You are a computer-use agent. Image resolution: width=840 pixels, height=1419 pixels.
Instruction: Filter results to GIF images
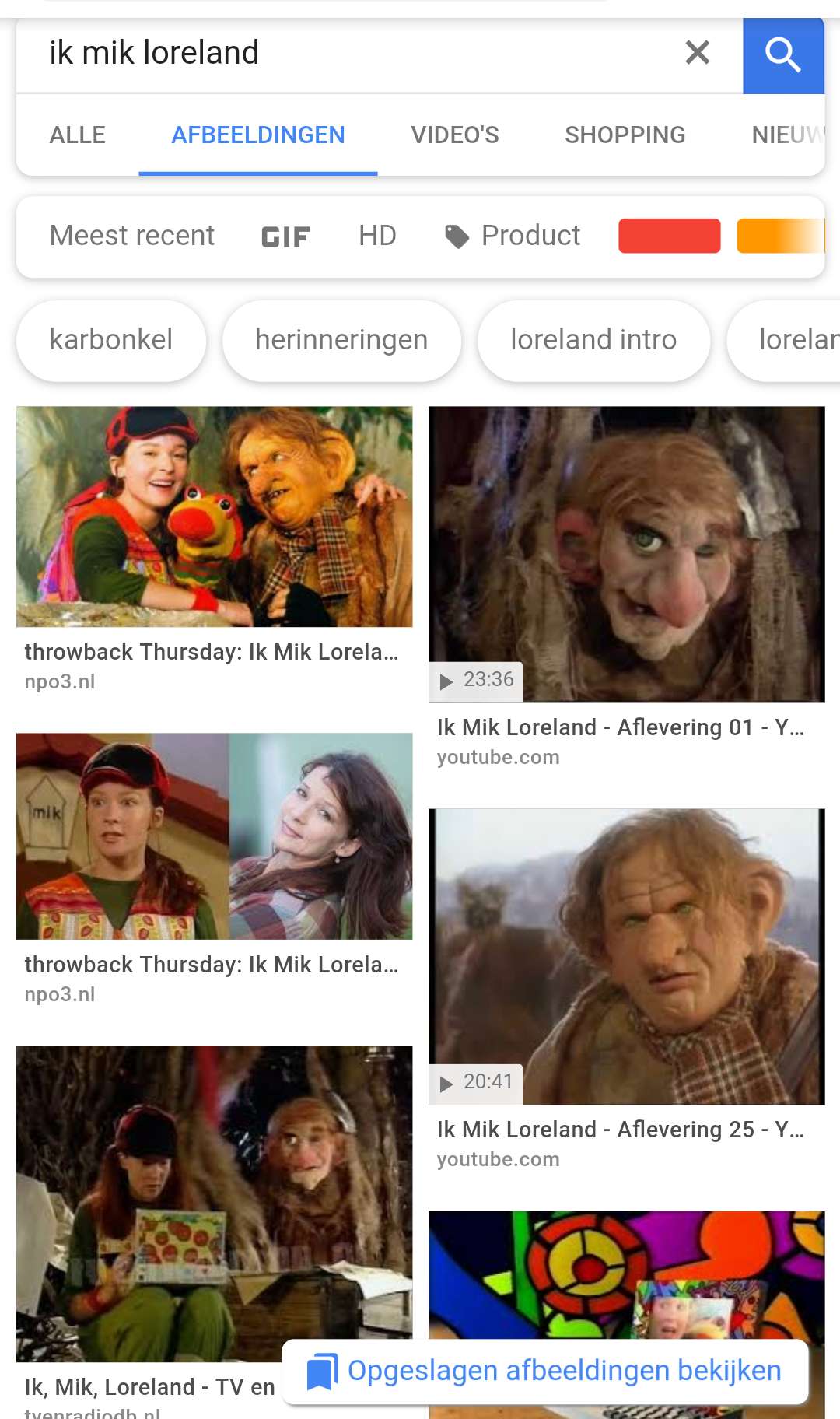click(x=285, y=236)
